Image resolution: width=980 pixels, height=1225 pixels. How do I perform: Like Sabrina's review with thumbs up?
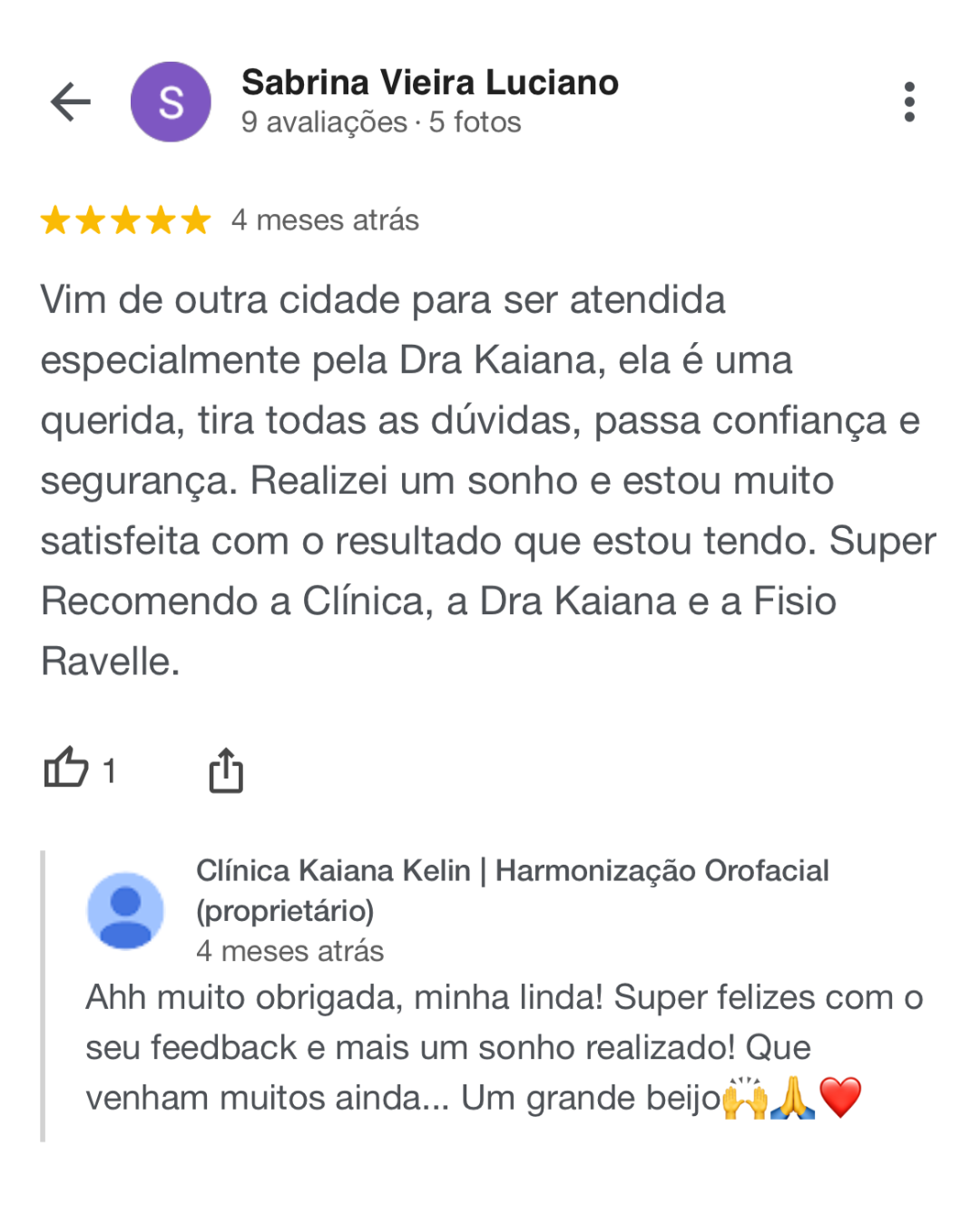coord(66,768)
